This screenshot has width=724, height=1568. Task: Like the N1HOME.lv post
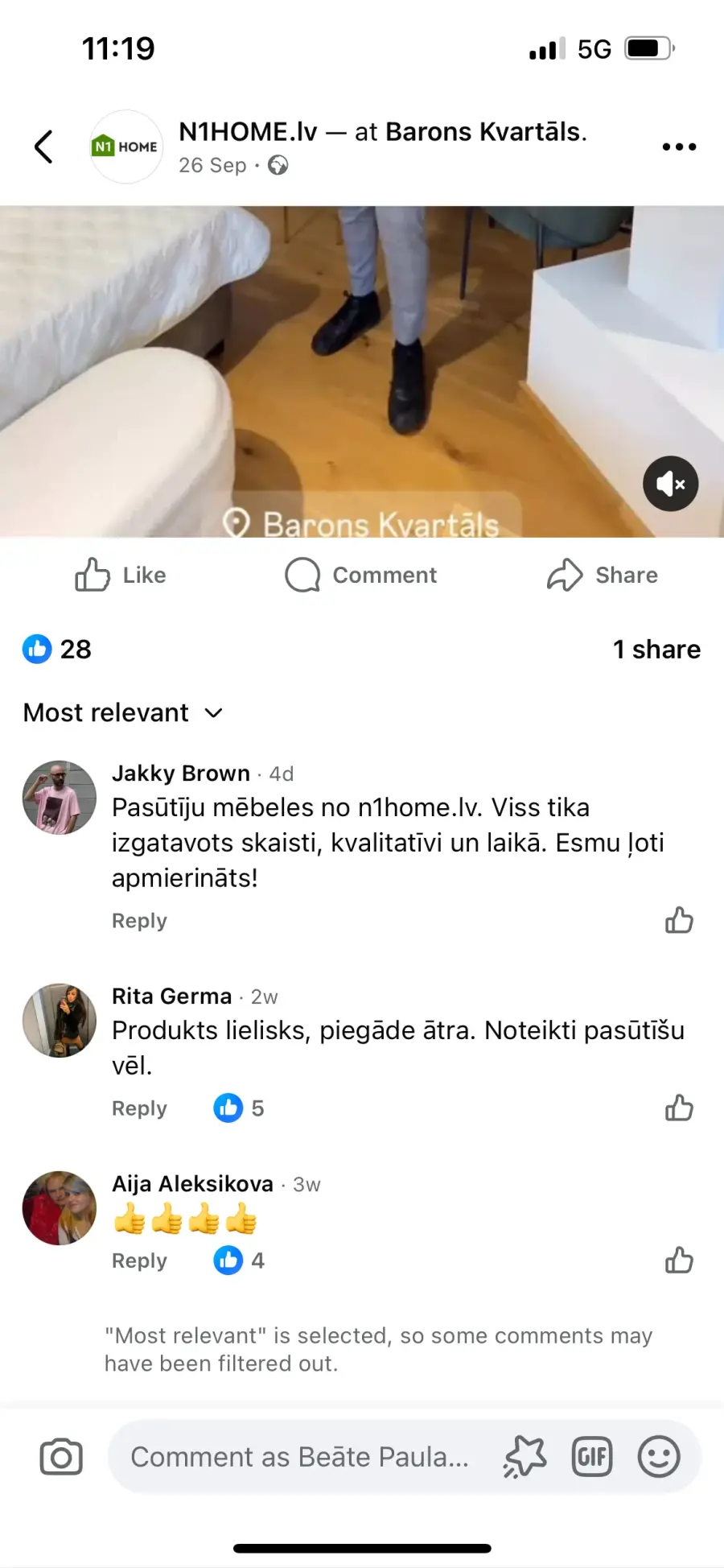point(121,575)
